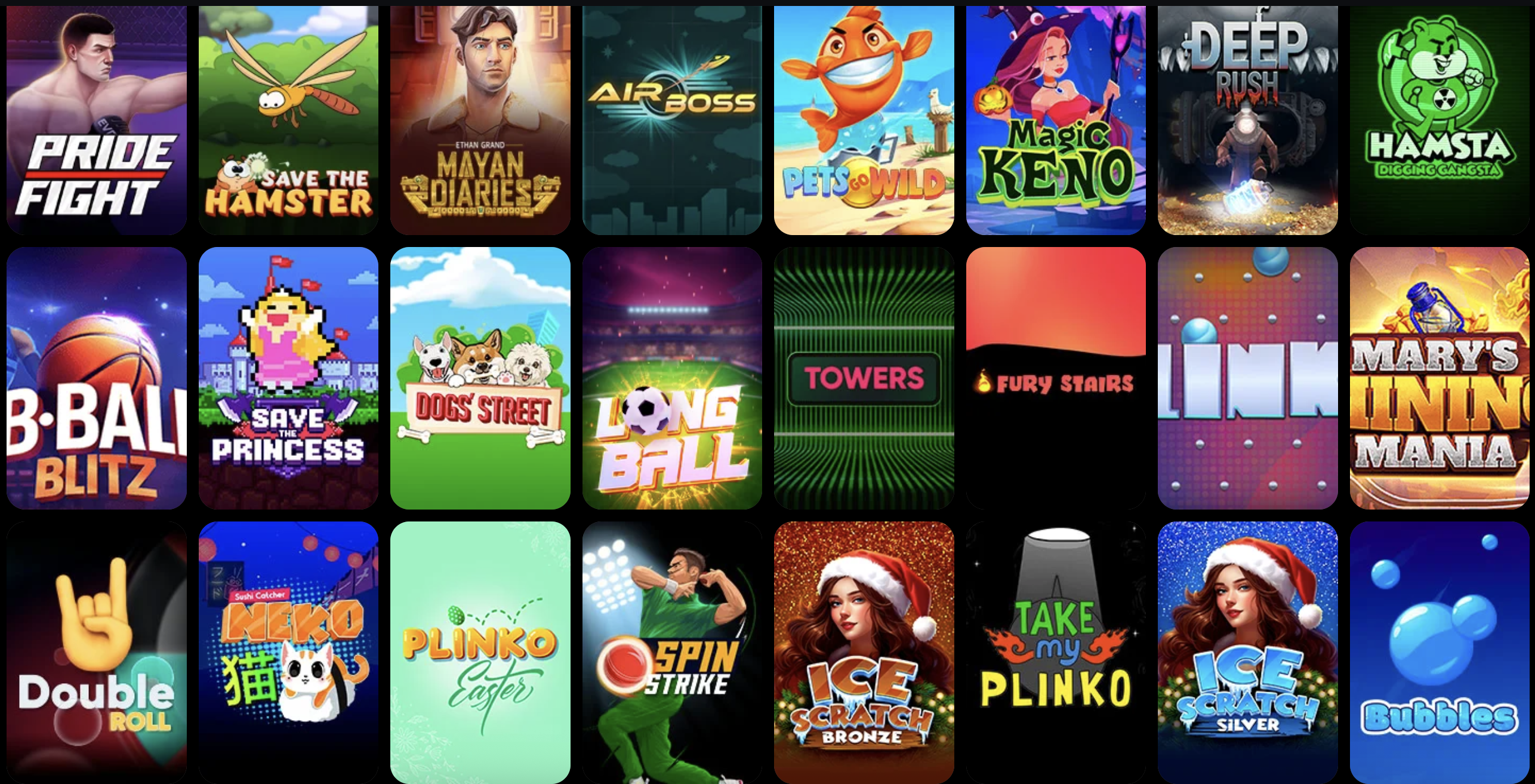Open Dogs' Street tile

(x=480, y=378)
